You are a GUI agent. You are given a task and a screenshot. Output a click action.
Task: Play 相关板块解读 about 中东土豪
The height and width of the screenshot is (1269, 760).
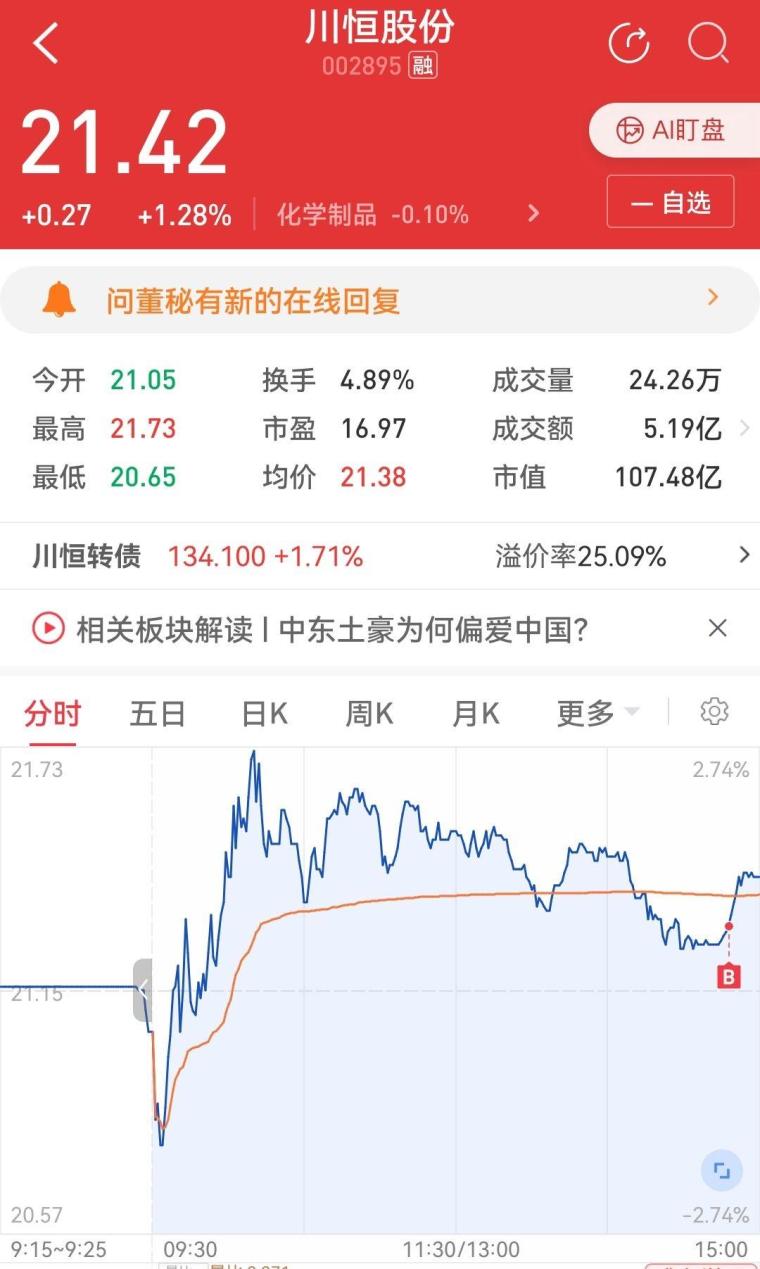310,629
